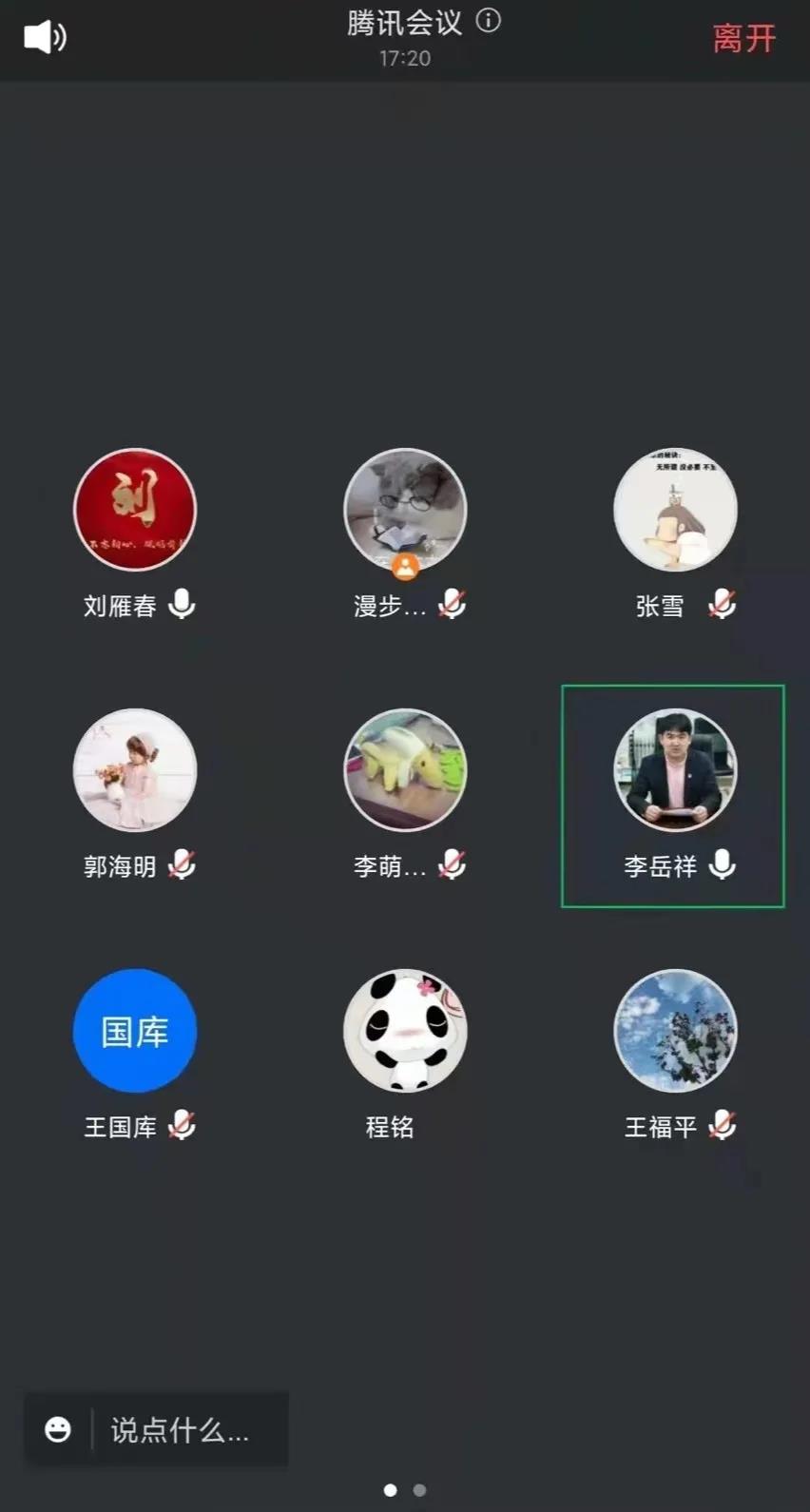
Task: Open participant 王国库's tile
Action: (x=135, y=1031)
